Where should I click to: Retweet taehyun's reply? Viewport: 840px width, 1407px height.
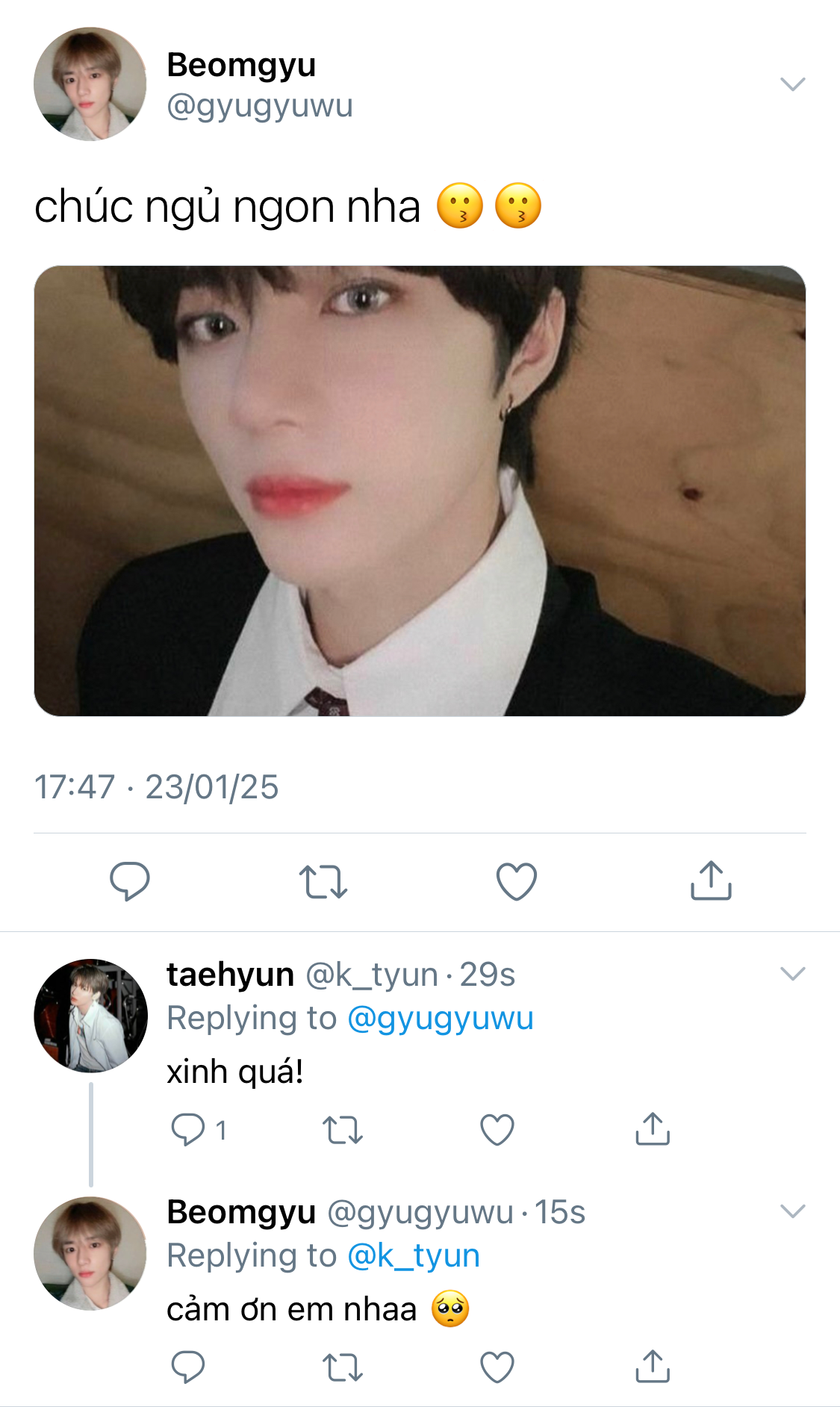click(343, 1129)
